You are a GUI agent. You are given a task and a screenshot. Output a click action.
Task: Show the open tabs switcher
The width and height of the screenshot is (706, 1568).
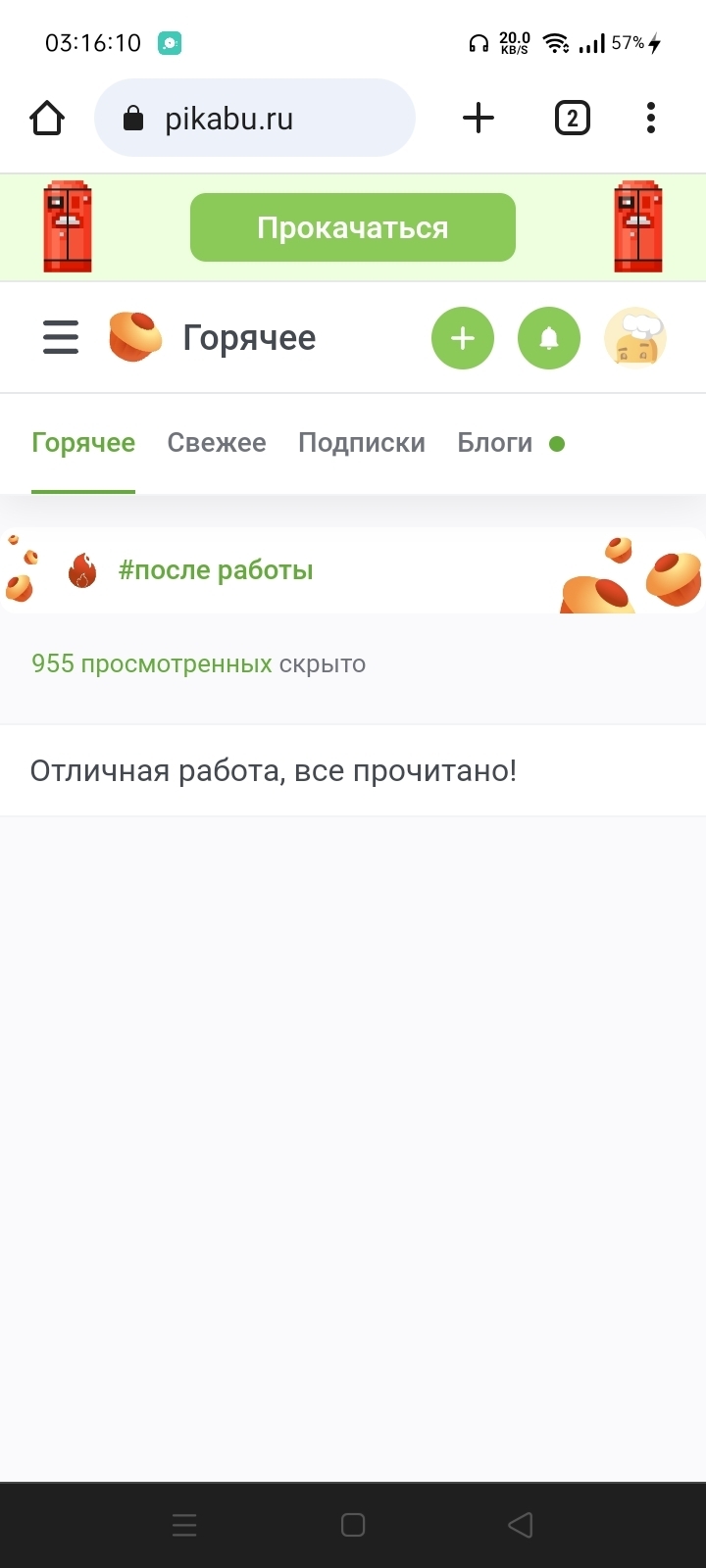pyautogui.click(x=572, y=119)
